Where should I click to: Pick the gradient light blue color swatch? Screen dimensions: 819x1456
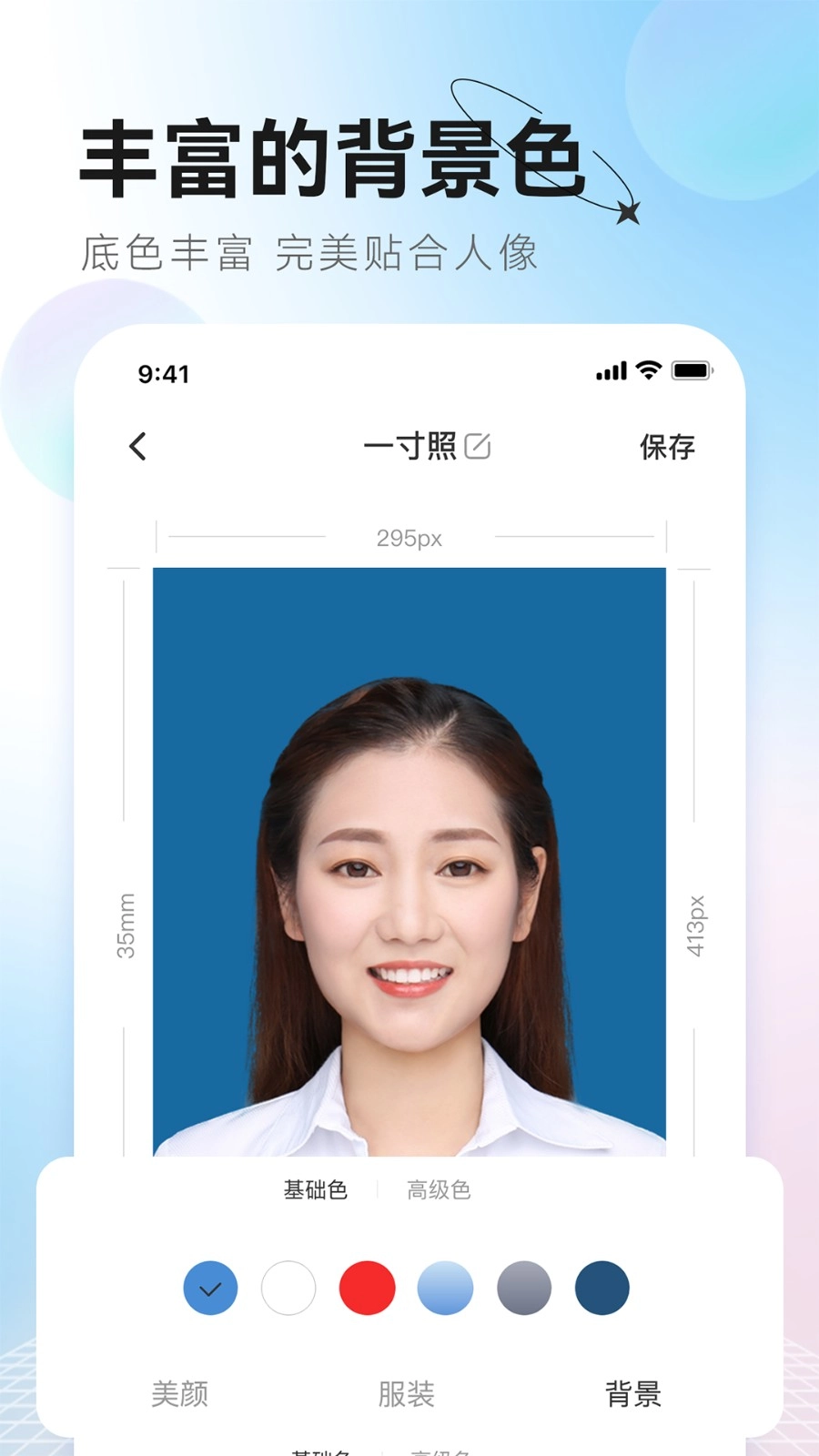(x=444, y=1288)
